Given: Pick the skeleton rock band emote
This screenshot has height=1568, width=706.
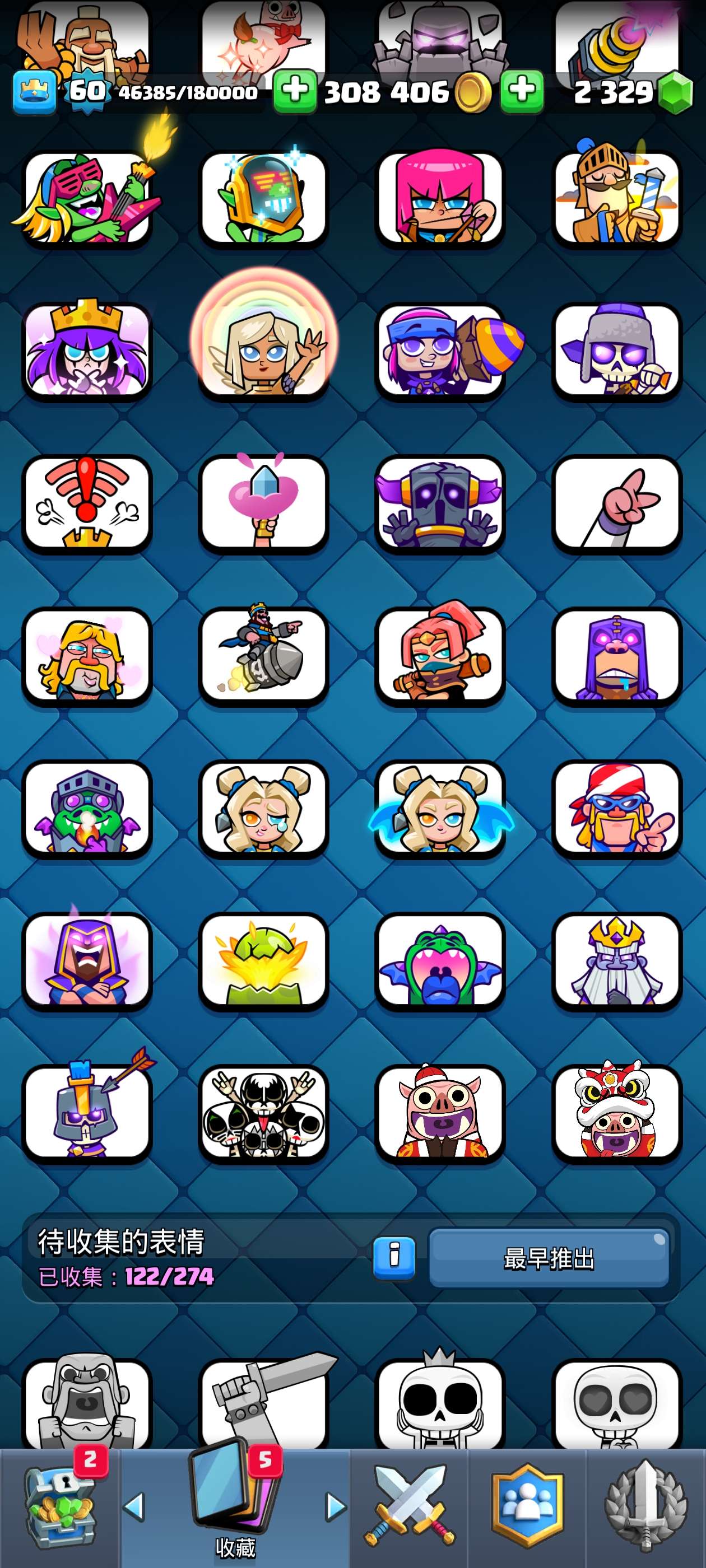Looking at the screenshot, I should [x=264, y=1113].
